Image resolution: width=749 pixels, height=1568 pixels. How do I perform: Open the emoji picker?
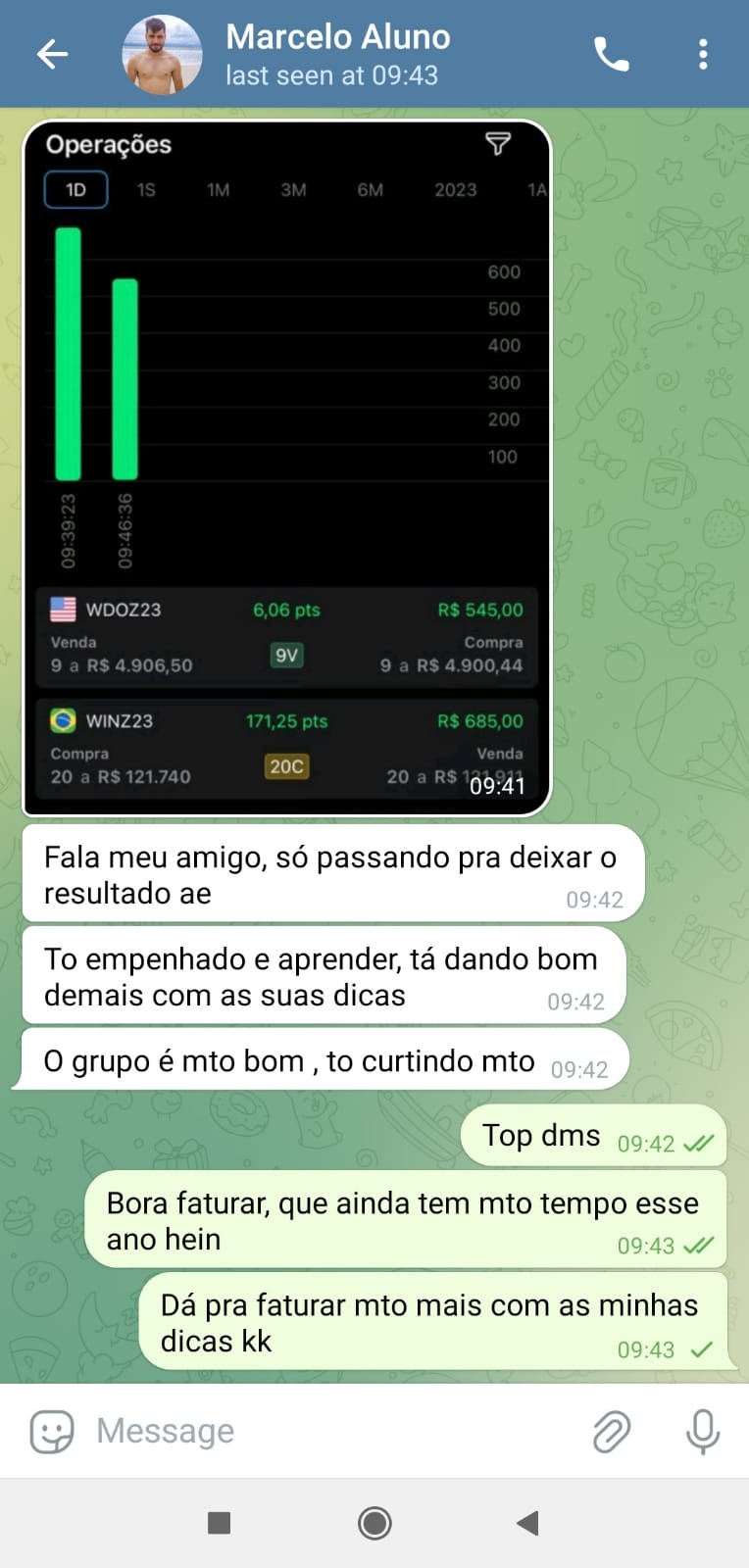pyautogui.click(x=49, y=1431)
